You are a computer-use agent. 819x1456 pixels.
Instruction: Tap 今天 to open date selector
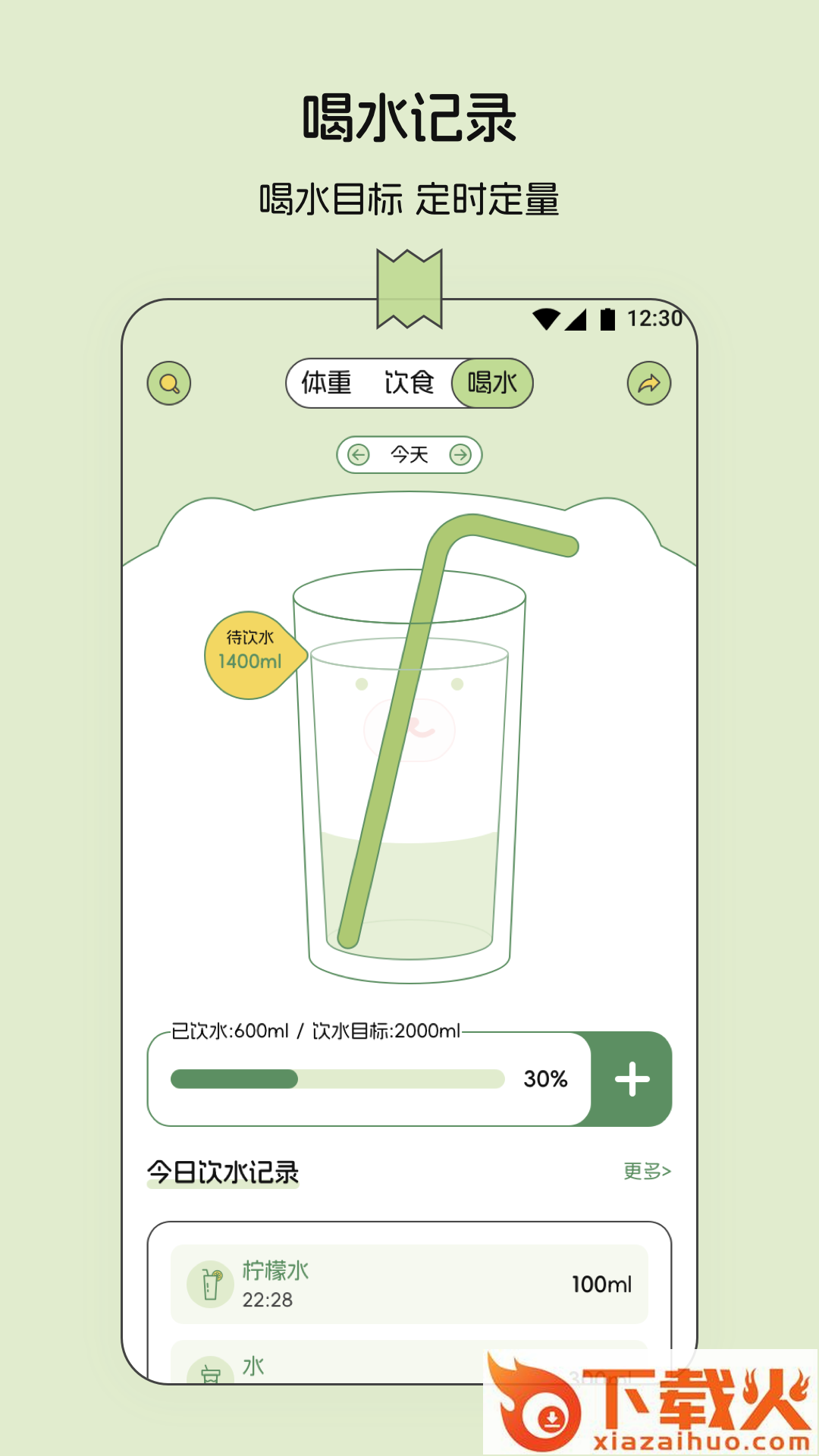tap(409, 453)
